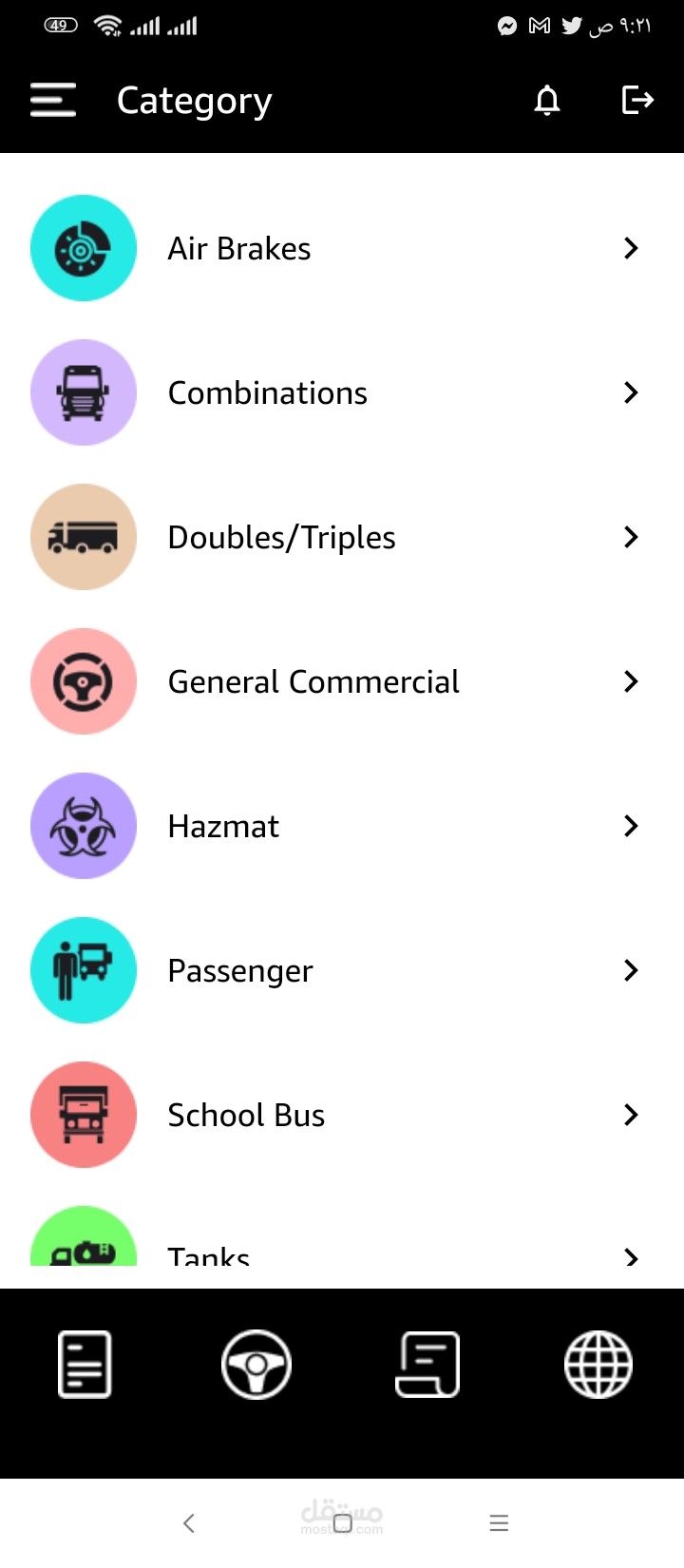This screenshot has height=1568, width=684.
Task: Switch to the steering wheel tab
Action: (256, 1365)
